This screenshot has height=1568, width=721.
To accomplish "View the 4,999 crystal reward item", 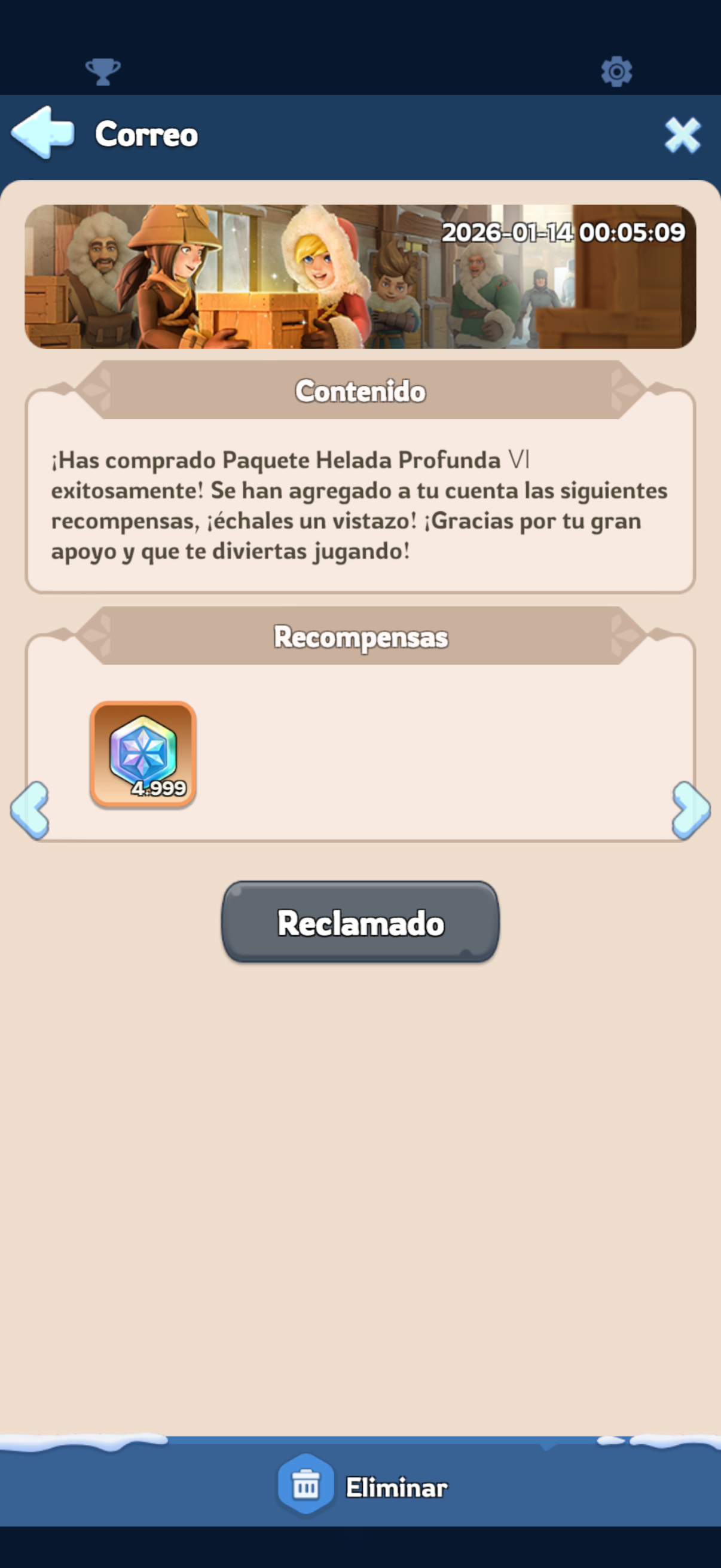I will (x=143, y=755).
